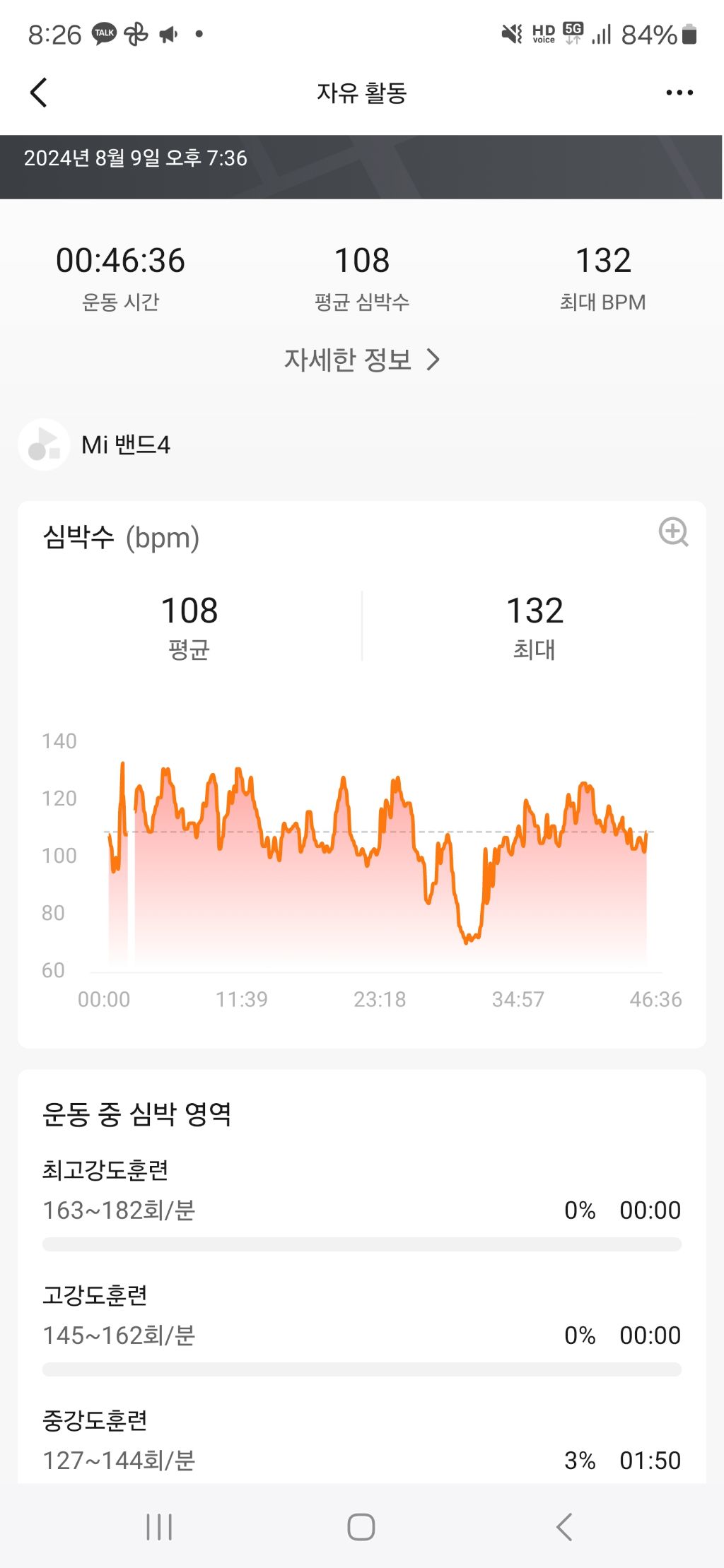Open the three-dot options menu
Viewport: 724px width, 1568px height.
678,92
